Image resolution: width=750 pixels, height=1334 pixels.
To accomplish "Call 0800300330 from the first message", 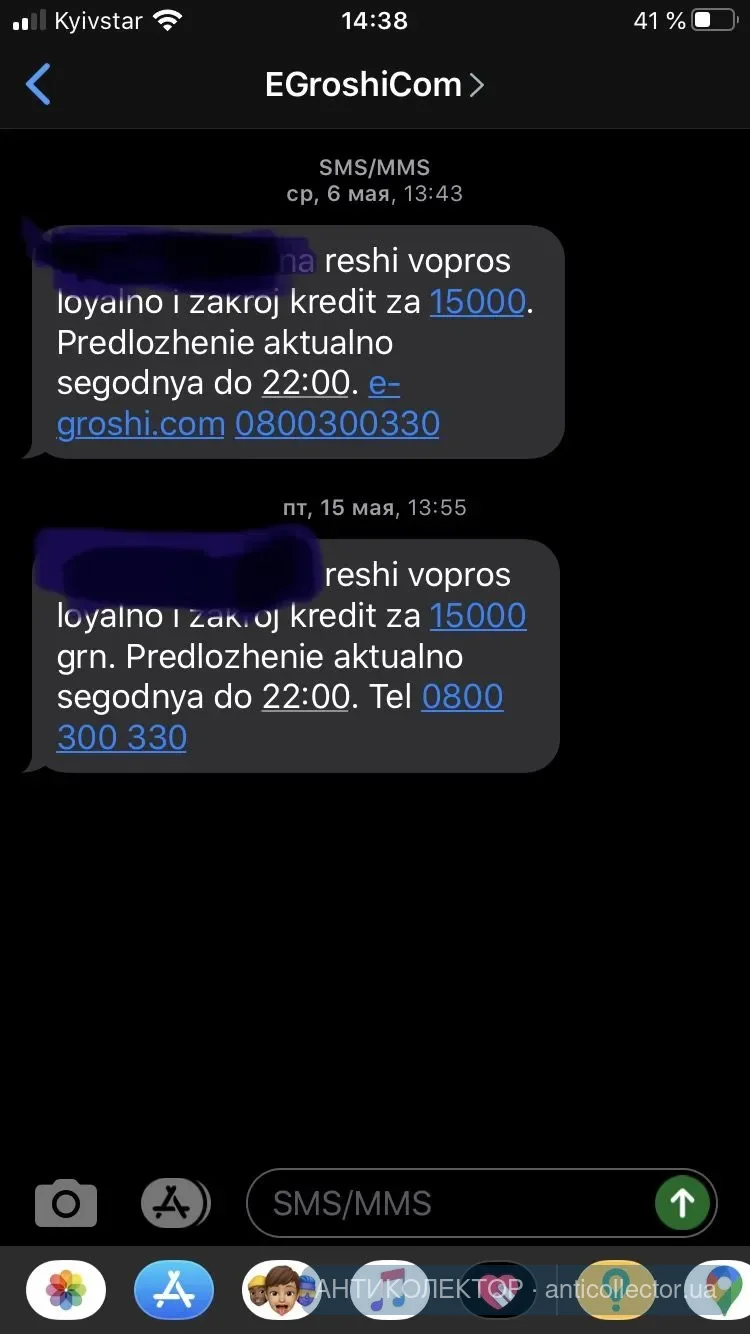I will point(337,423).
